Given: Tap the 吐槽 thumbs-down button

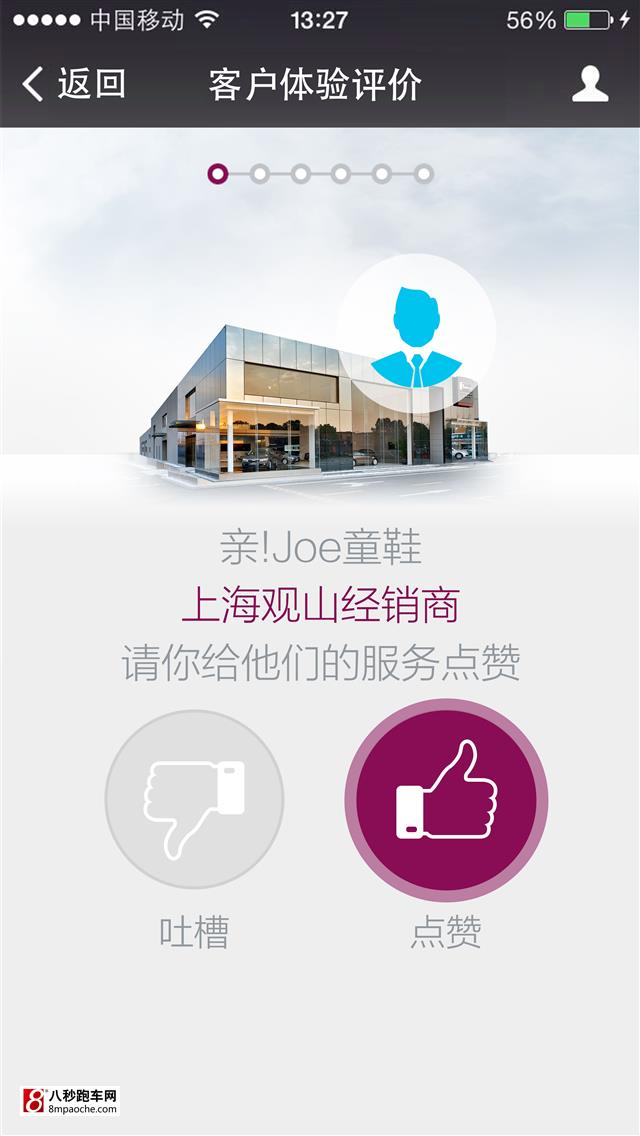Looking at the screenshot, I should coord(194,799).
